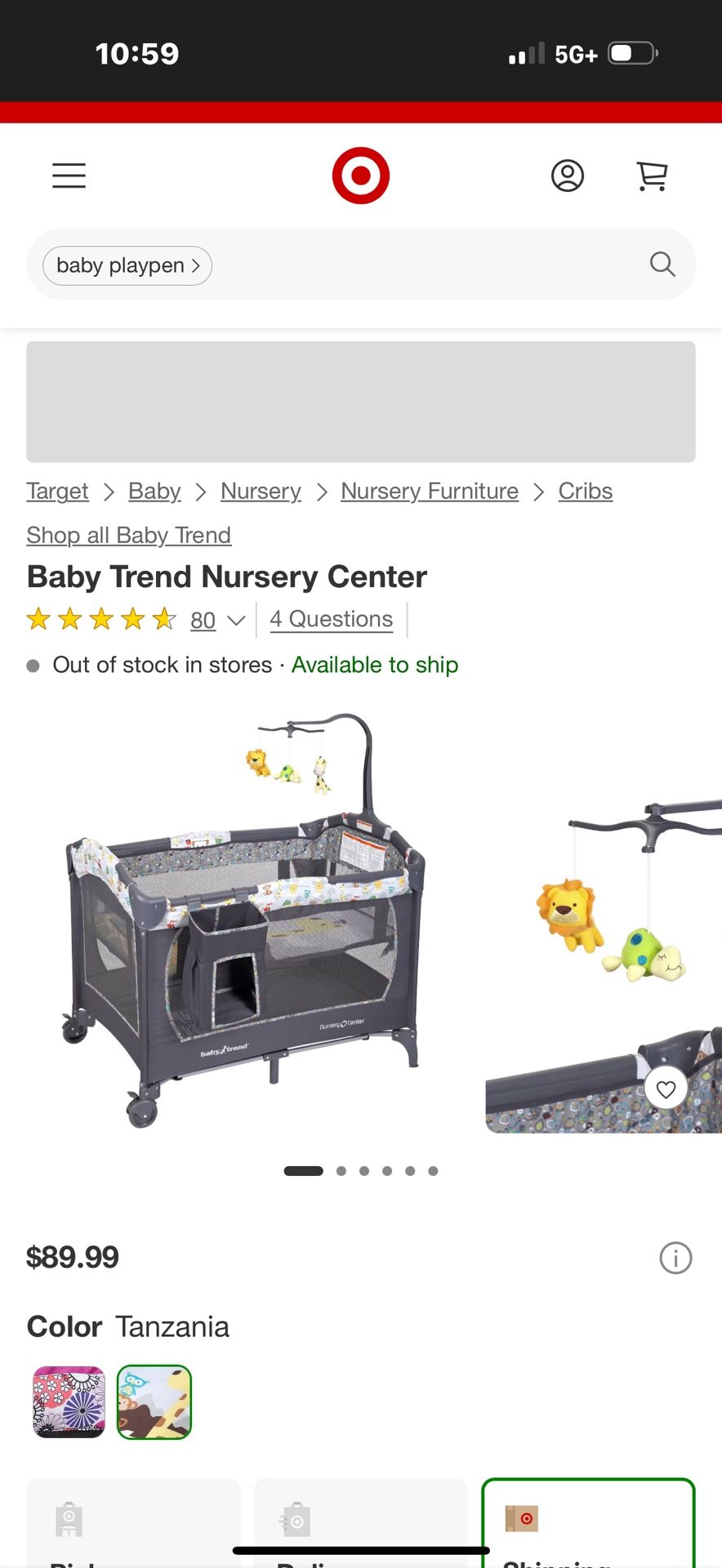Open the account profile icon

[567, 176]
